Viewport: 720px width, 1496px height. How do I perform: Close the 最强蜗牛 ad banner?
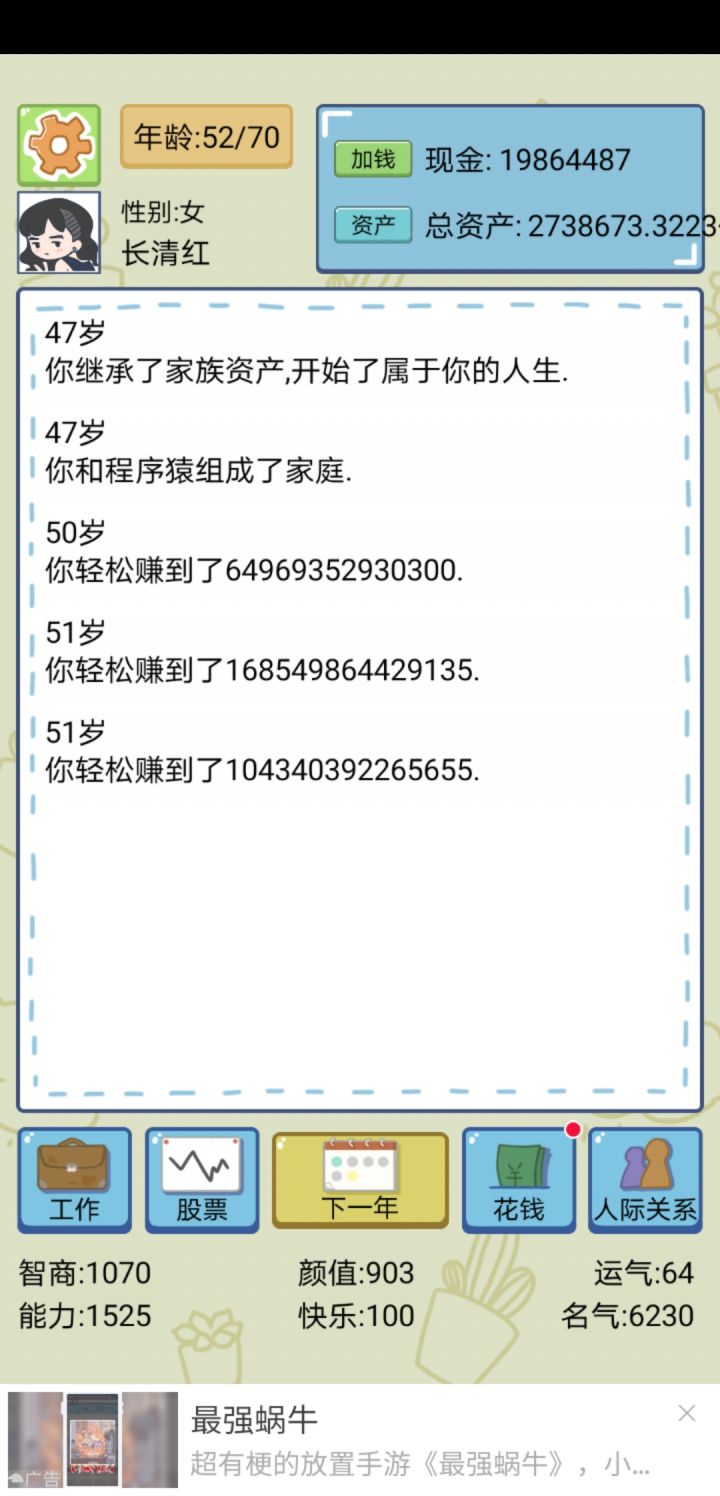[686, 1413]
